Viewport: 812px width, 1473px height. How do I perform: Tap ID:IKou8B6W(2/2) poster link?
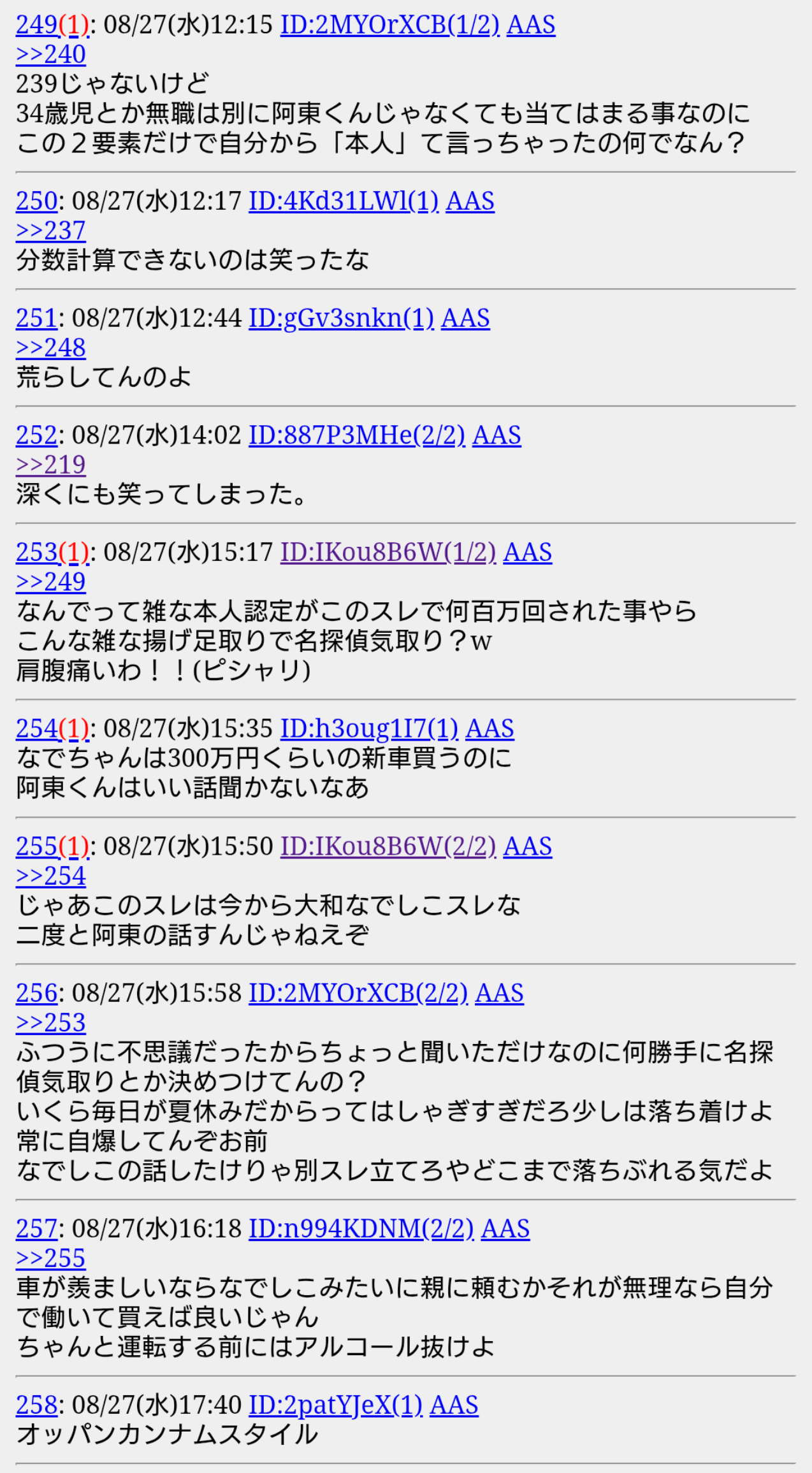(388, 846)
